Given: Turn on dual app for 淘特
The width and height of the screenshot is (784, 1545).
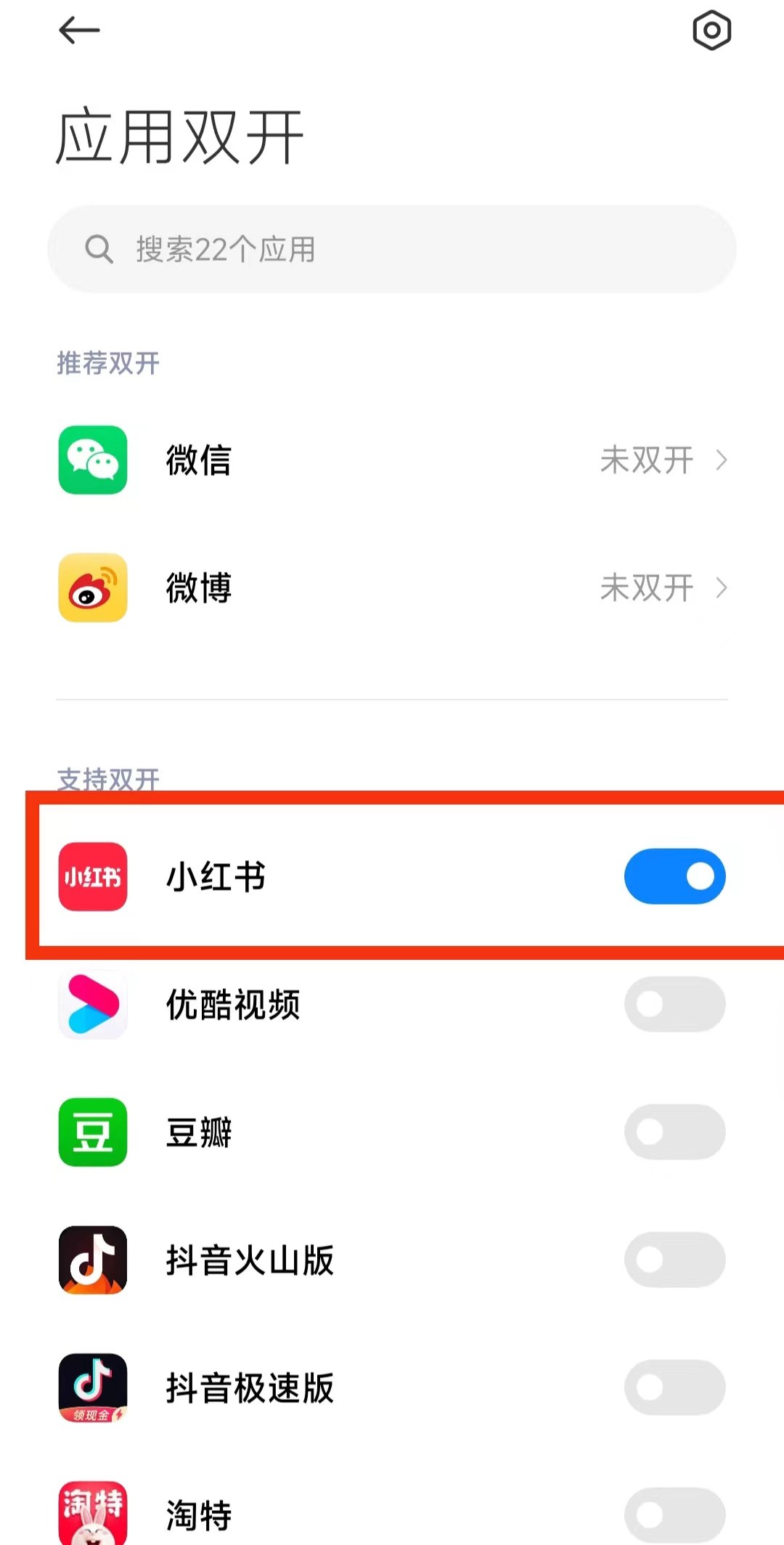Looking at the screenshot, I should (674, 1515).
